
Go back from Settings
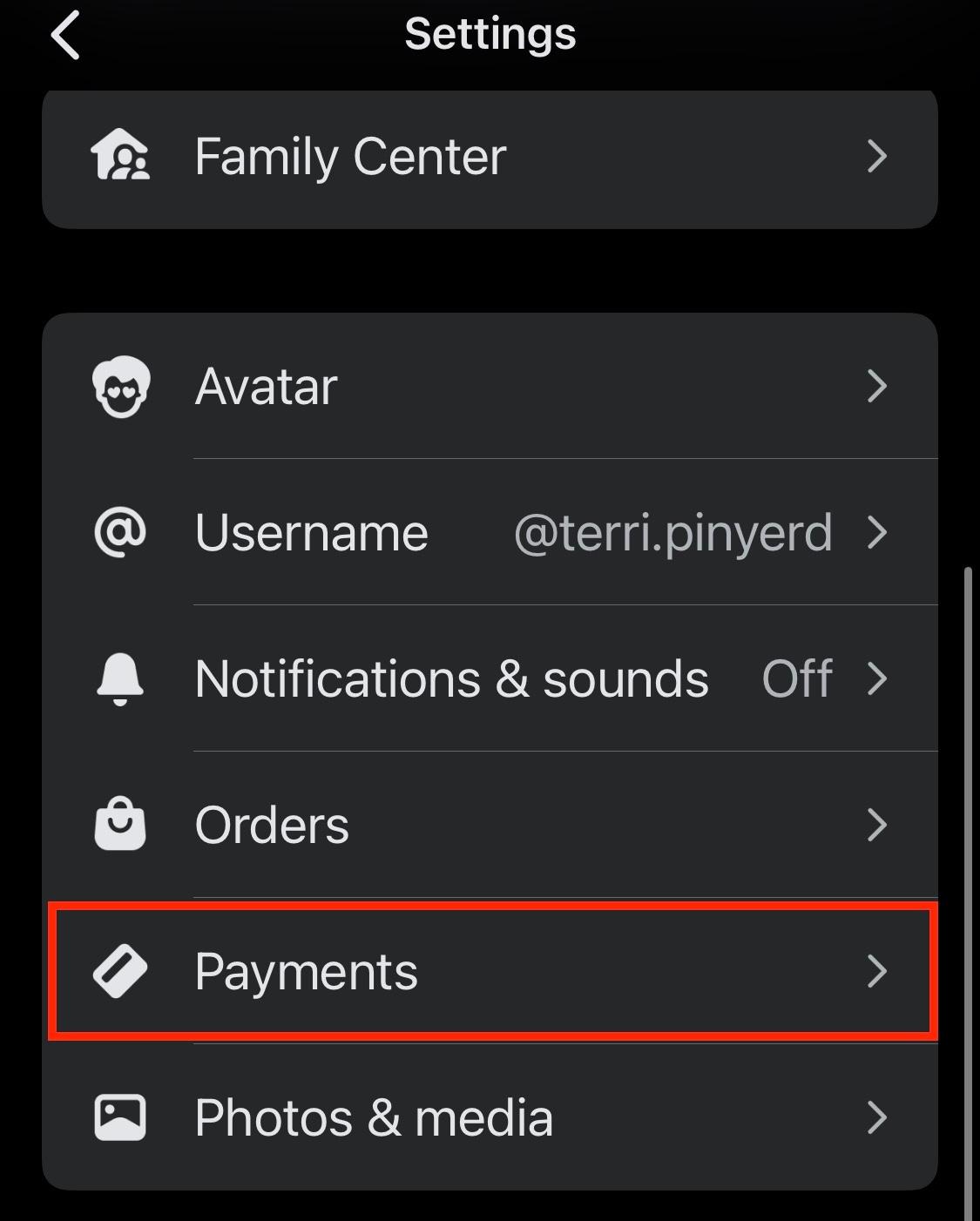click(66, 37)
